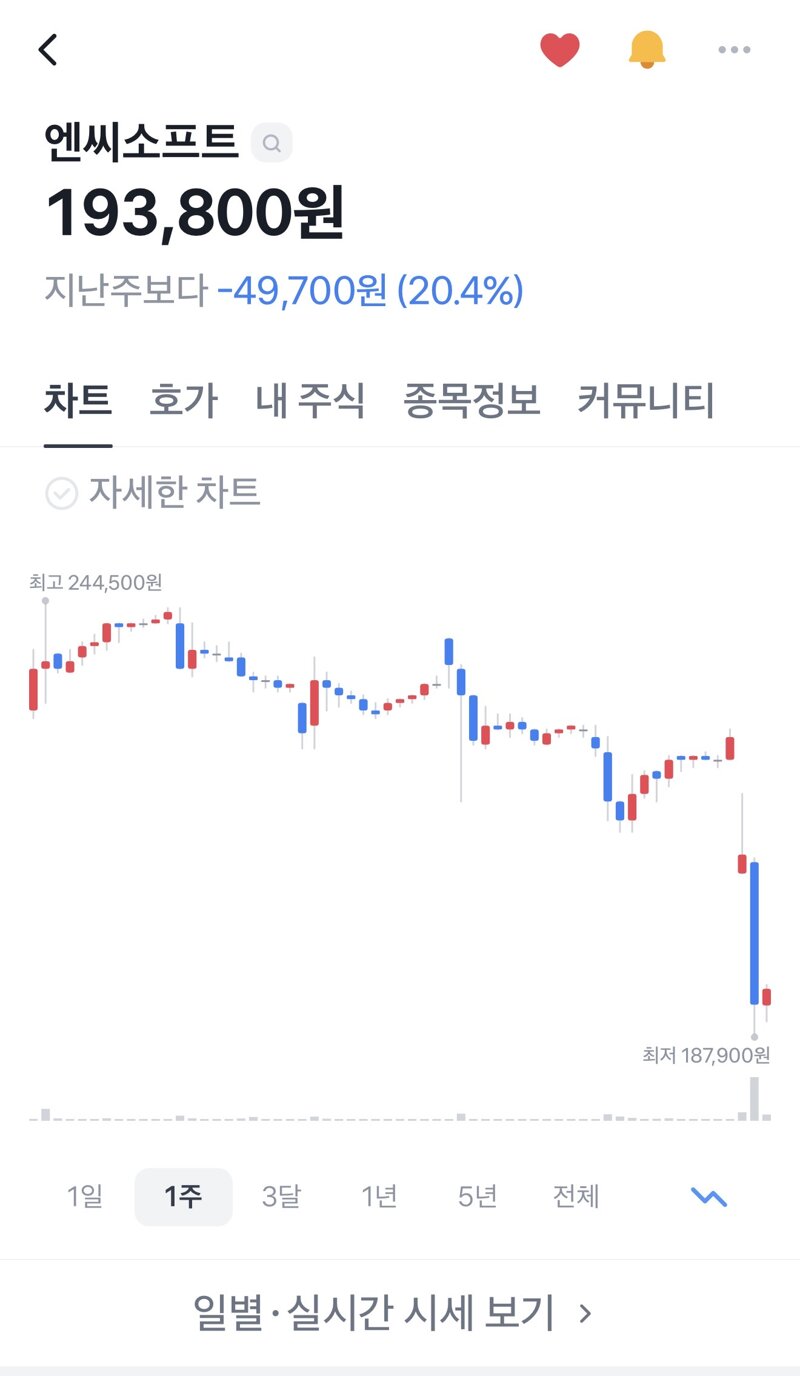The width and height of the screenshot is (800, 1376).
Task: Change chart range to 3달
Action: click(281, 1196)
